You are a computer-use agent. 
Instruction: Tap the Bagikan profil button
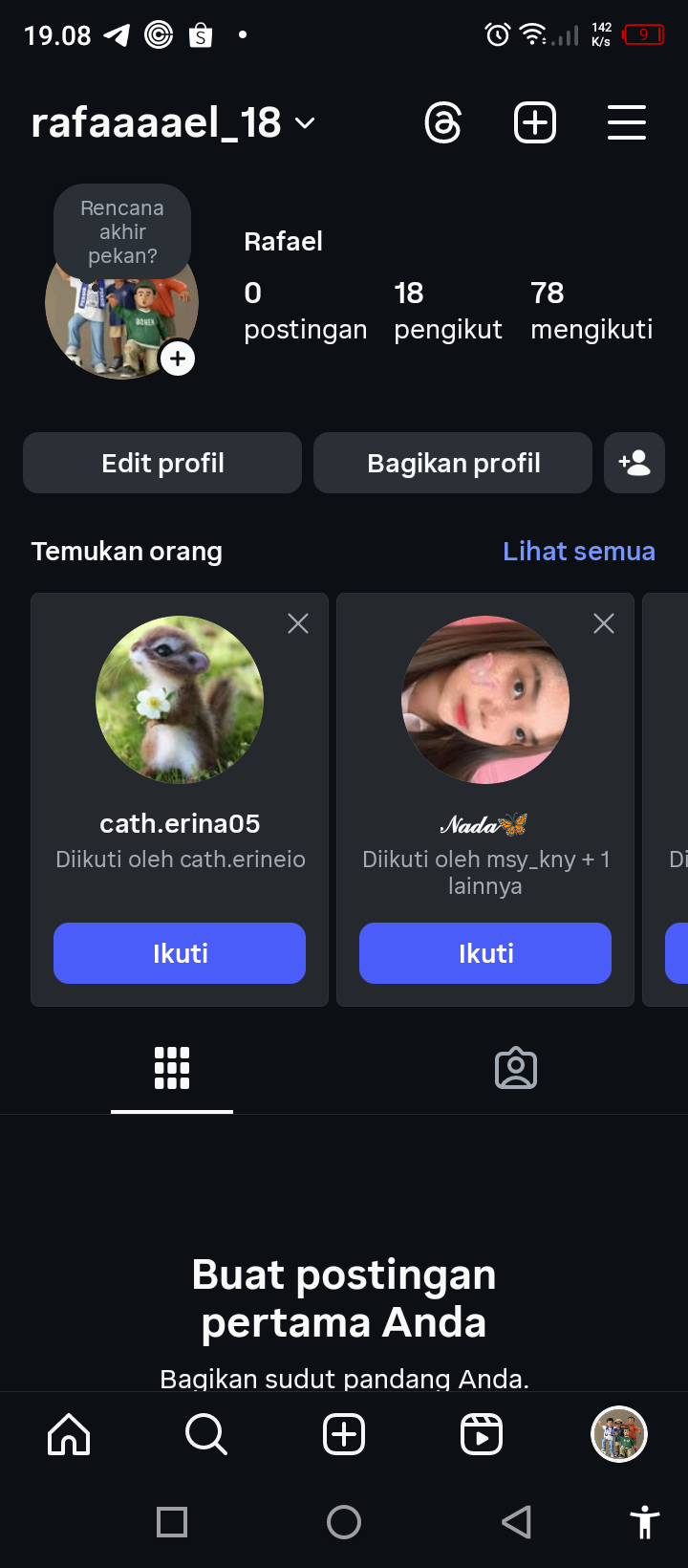coord(453,463)
